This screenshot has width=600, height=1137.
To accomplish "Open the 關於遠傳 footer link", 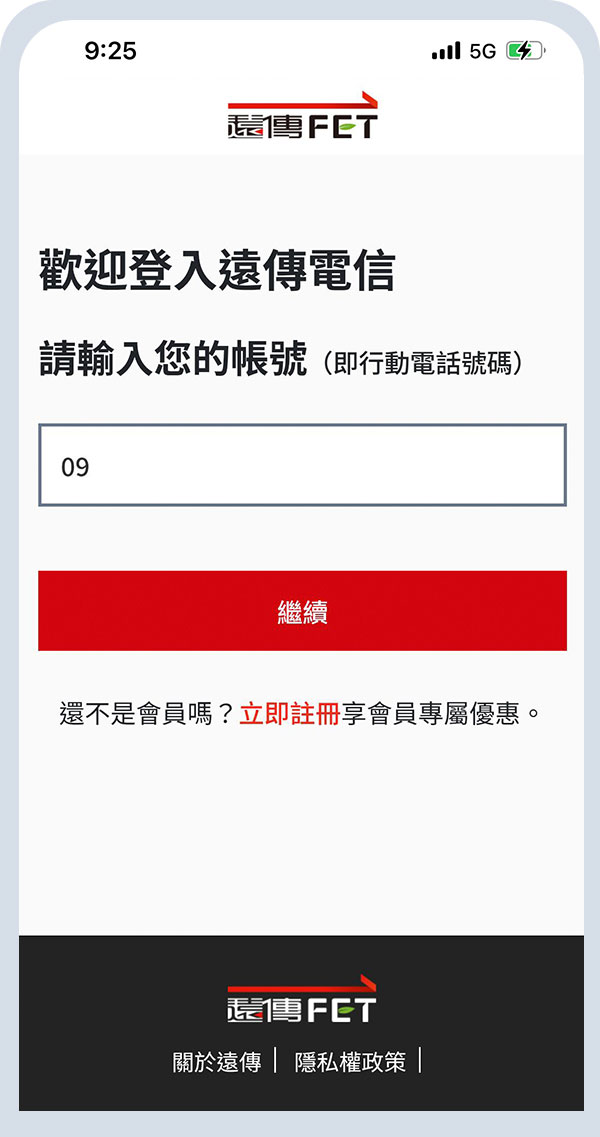I will coord(216,1062).
